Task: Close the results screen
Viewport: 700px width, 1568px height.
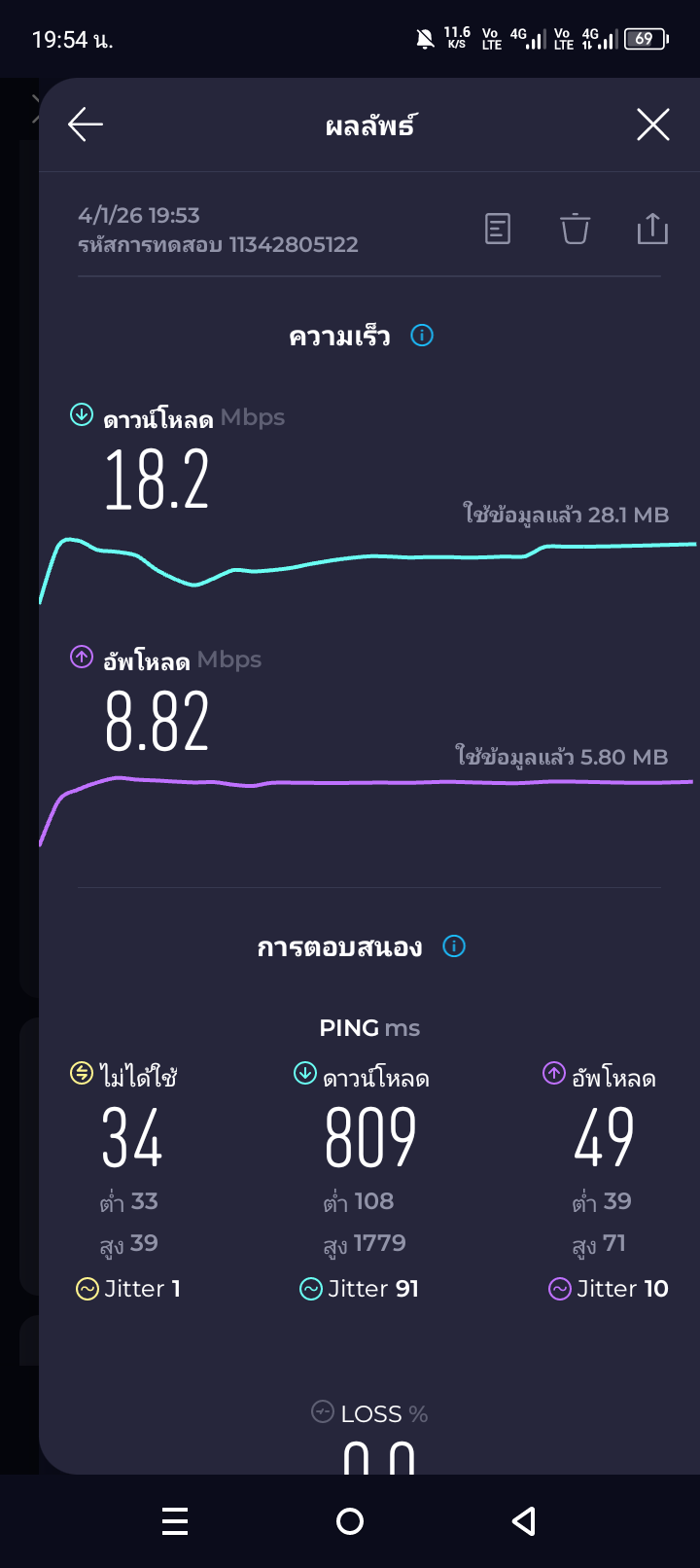Action: point(652,125)
